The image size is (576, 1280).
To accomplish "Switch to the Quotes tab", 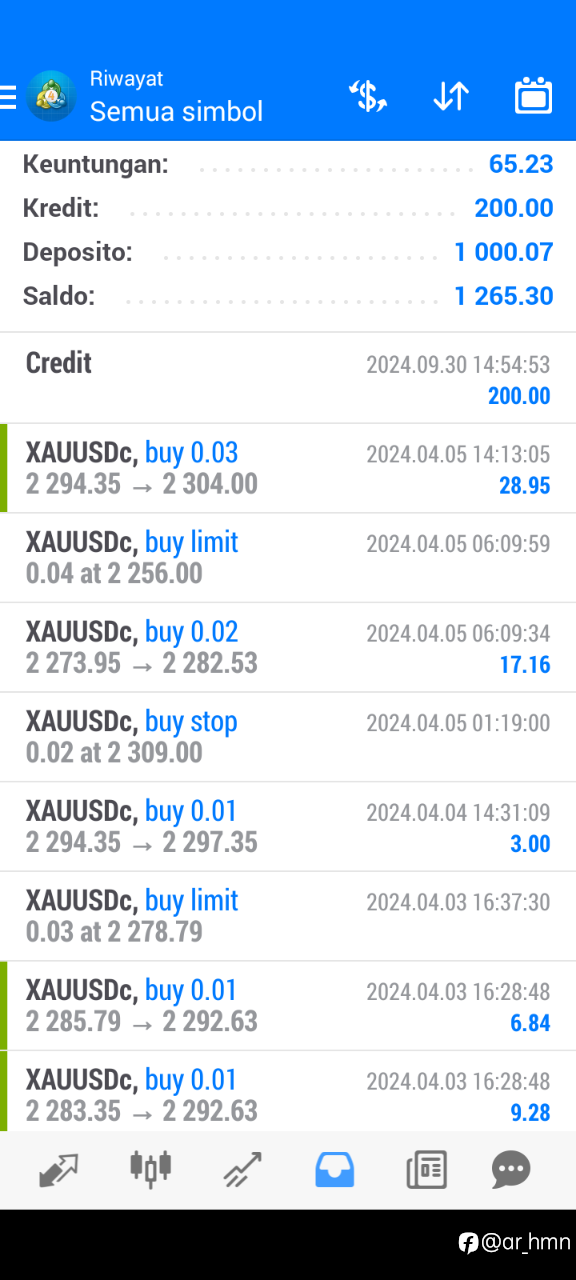I will pyautogui.click(x=59, y=1169).
